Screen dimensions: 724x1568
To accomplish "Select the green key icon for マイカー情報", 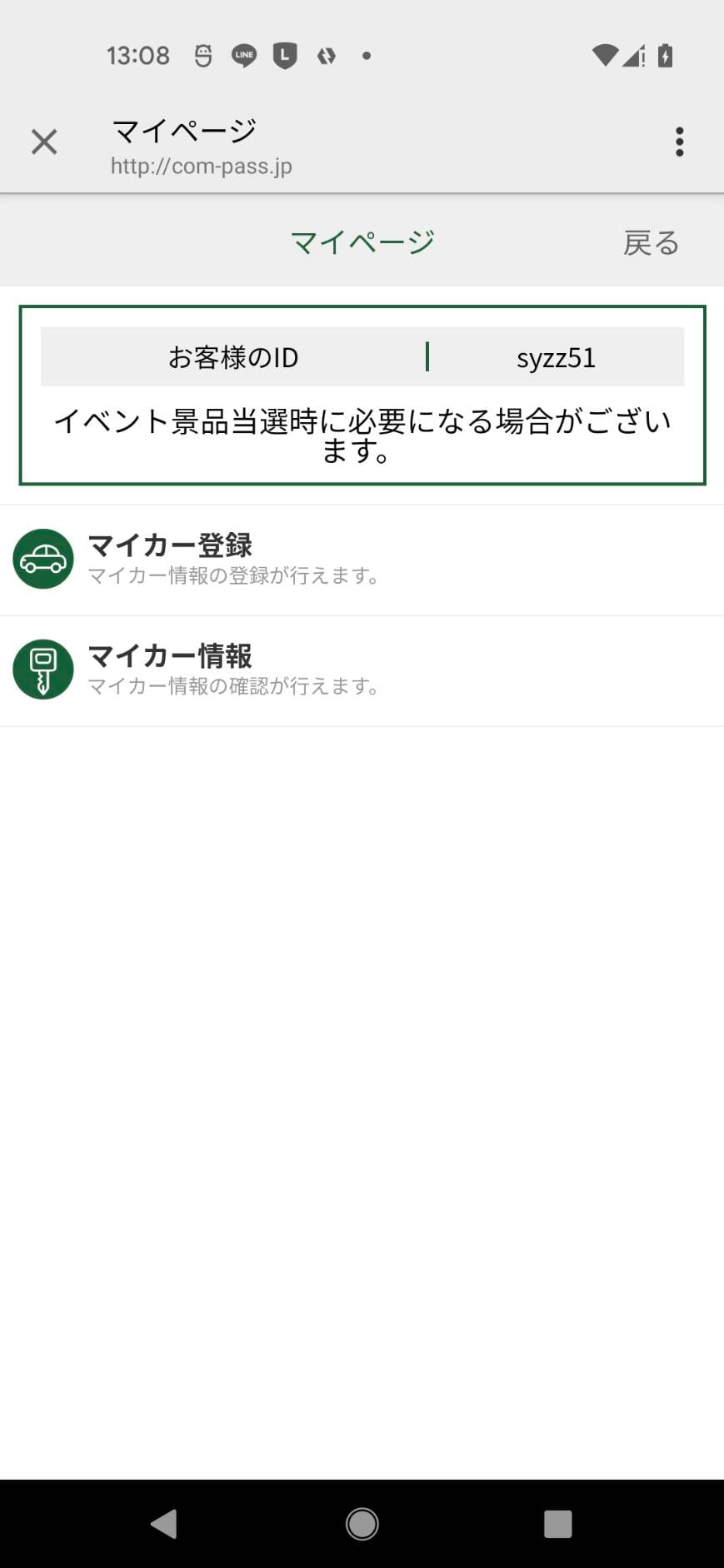I will tap(42, 669).
